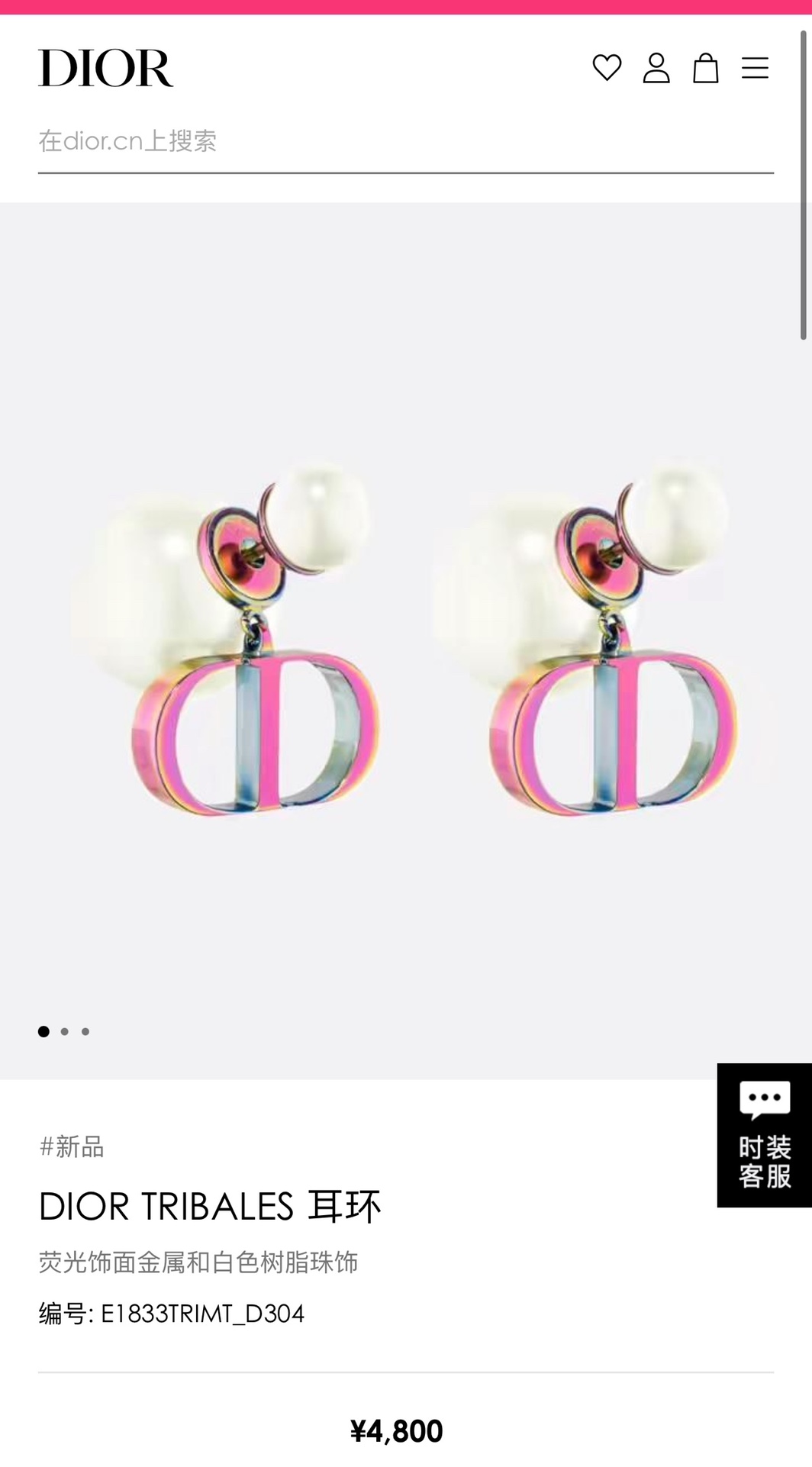The width and height of the screenshot is (812, 1467).
Task: Tap the DIOR logo to go home
Action: click(x=106, y=68)
